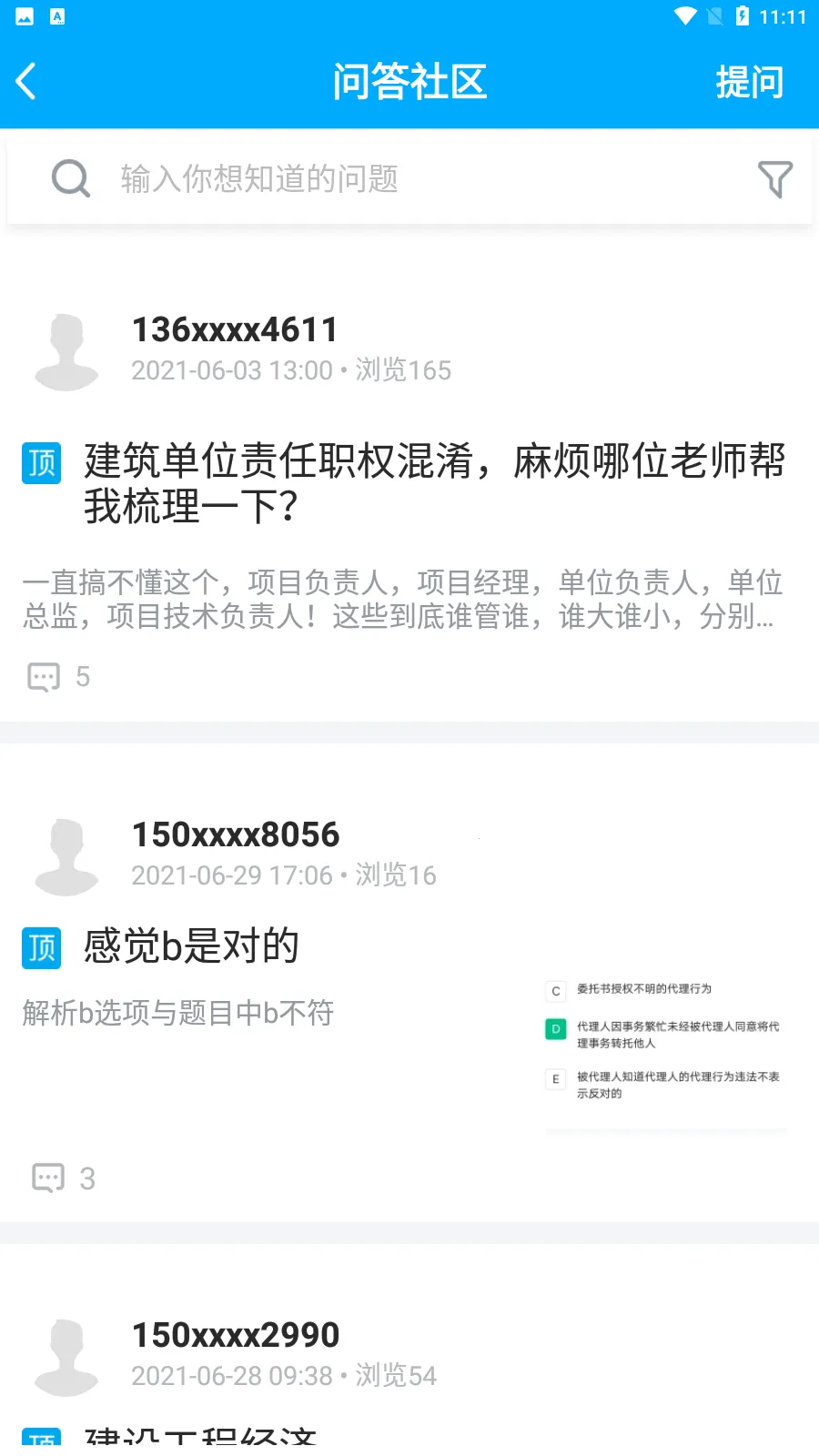View username 136xxxx4611
819x1456 pixels.
tap(233, 329)
